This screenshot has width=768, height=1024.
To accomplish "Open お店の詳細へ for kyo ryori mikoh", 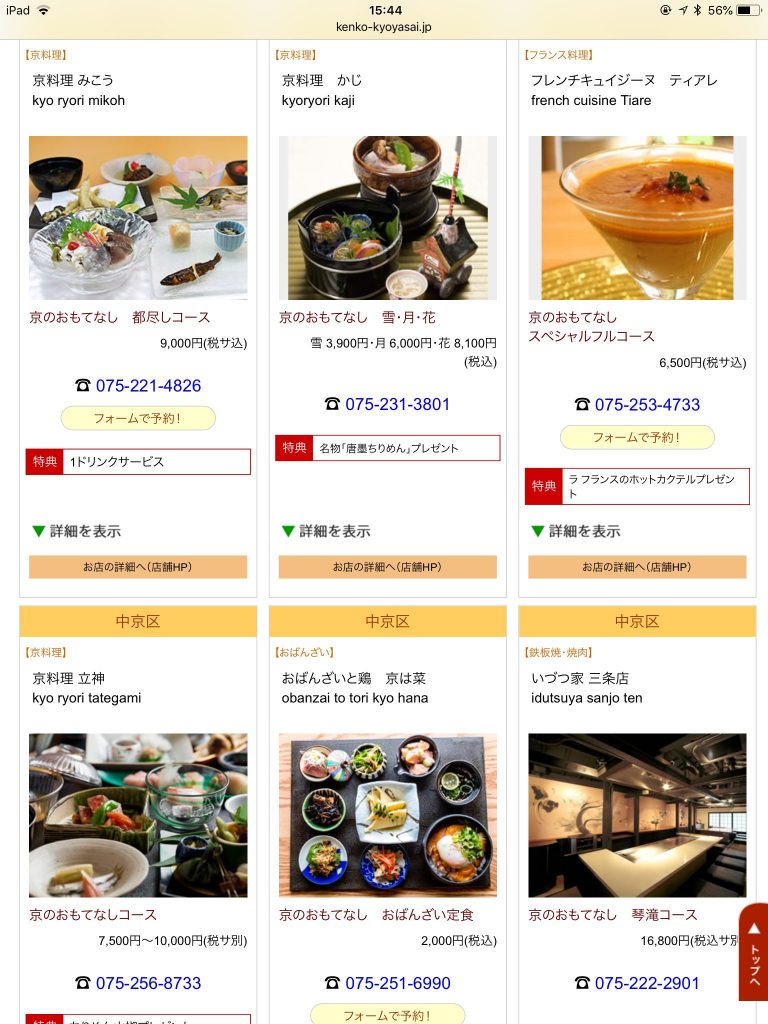I will (138, 567).
